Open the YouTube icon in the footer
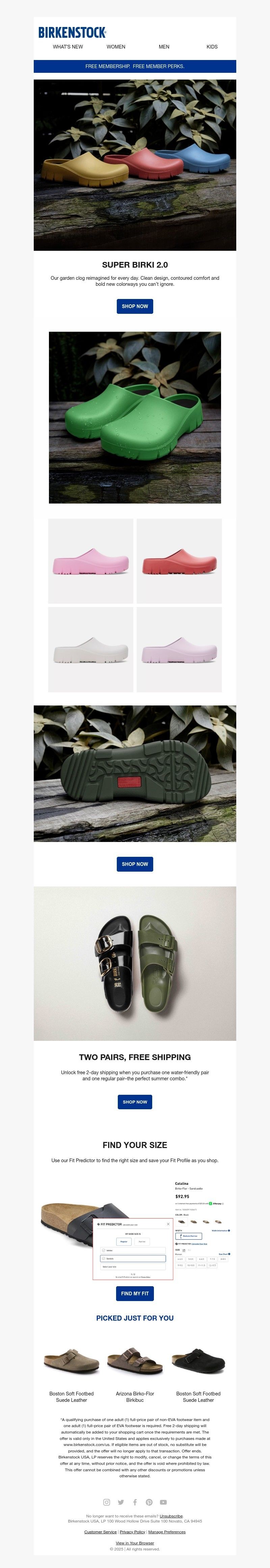Screen dimensions: 270x1568 point(163,1502)
